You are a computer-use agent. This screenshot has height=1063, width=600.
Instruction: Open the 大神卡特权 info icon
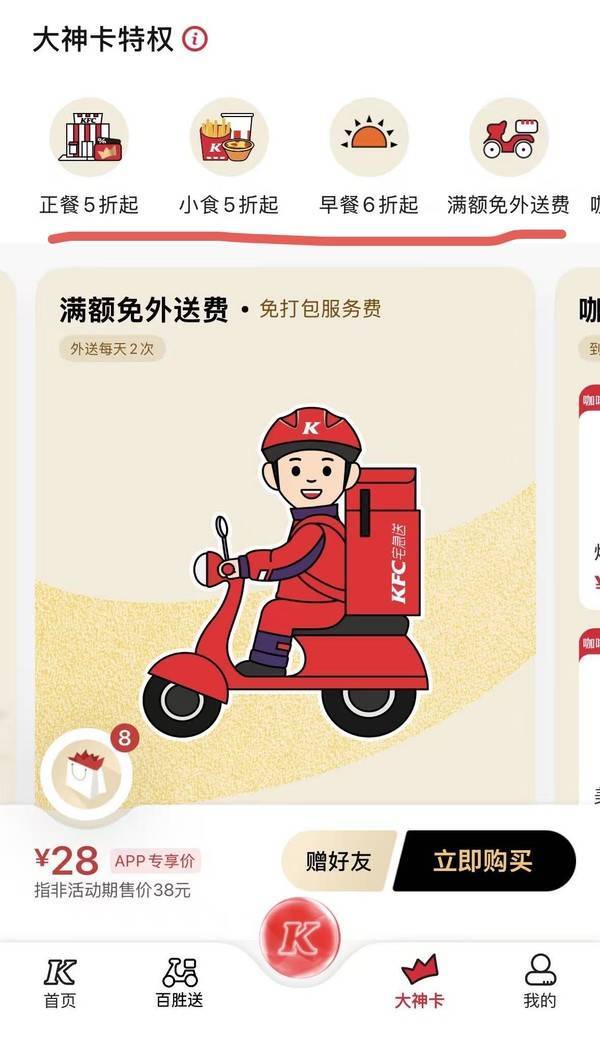click(196, 39)
